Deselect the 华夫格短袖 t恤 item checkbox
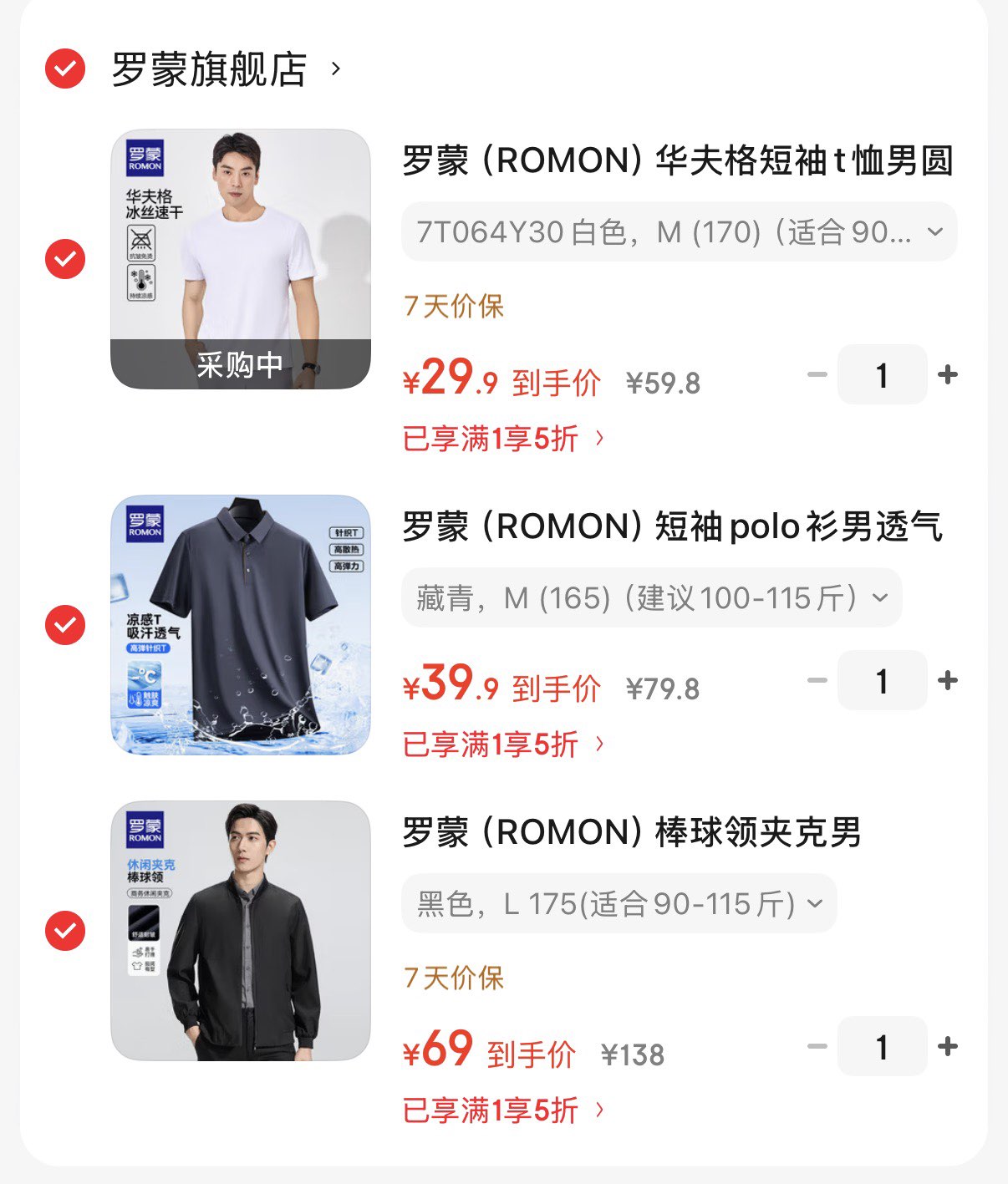 pyautogui.click(x=65, y=259)
